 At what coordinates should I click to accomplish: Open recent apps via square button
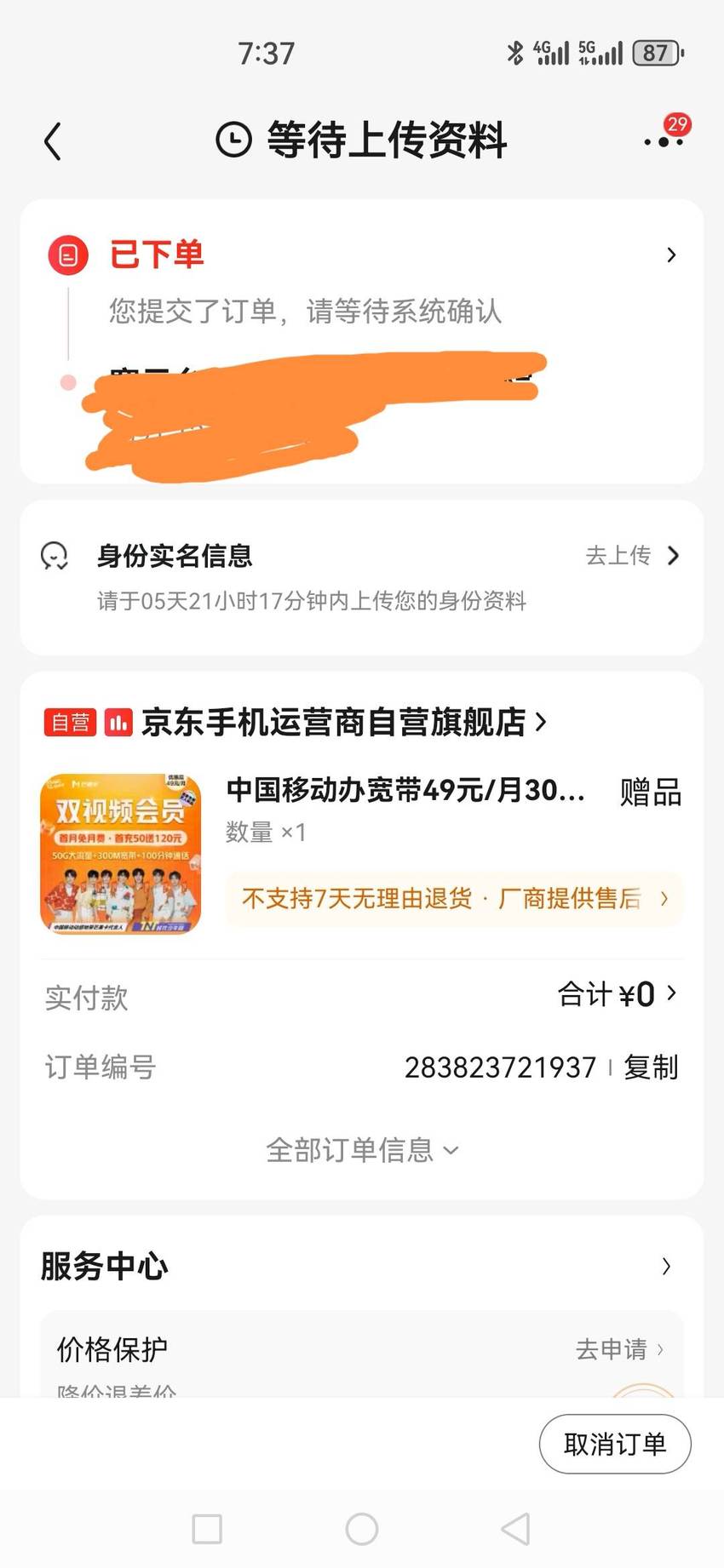(207, 1529)
